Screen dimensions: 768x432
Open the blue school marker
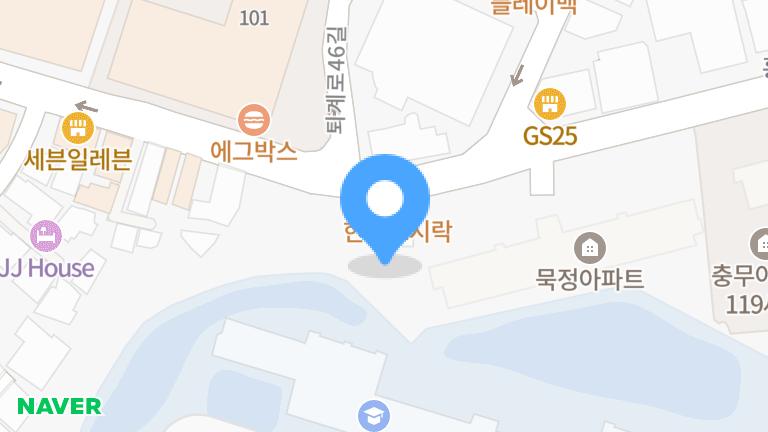point(373,415)
